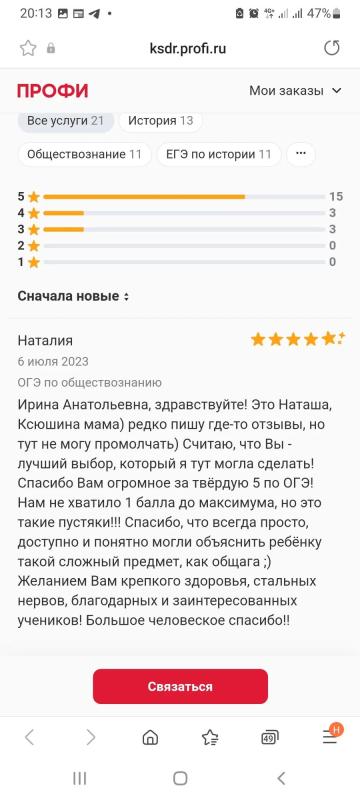The image size is (360, 800).
Task: Reload the page
Action: [332, 48]
